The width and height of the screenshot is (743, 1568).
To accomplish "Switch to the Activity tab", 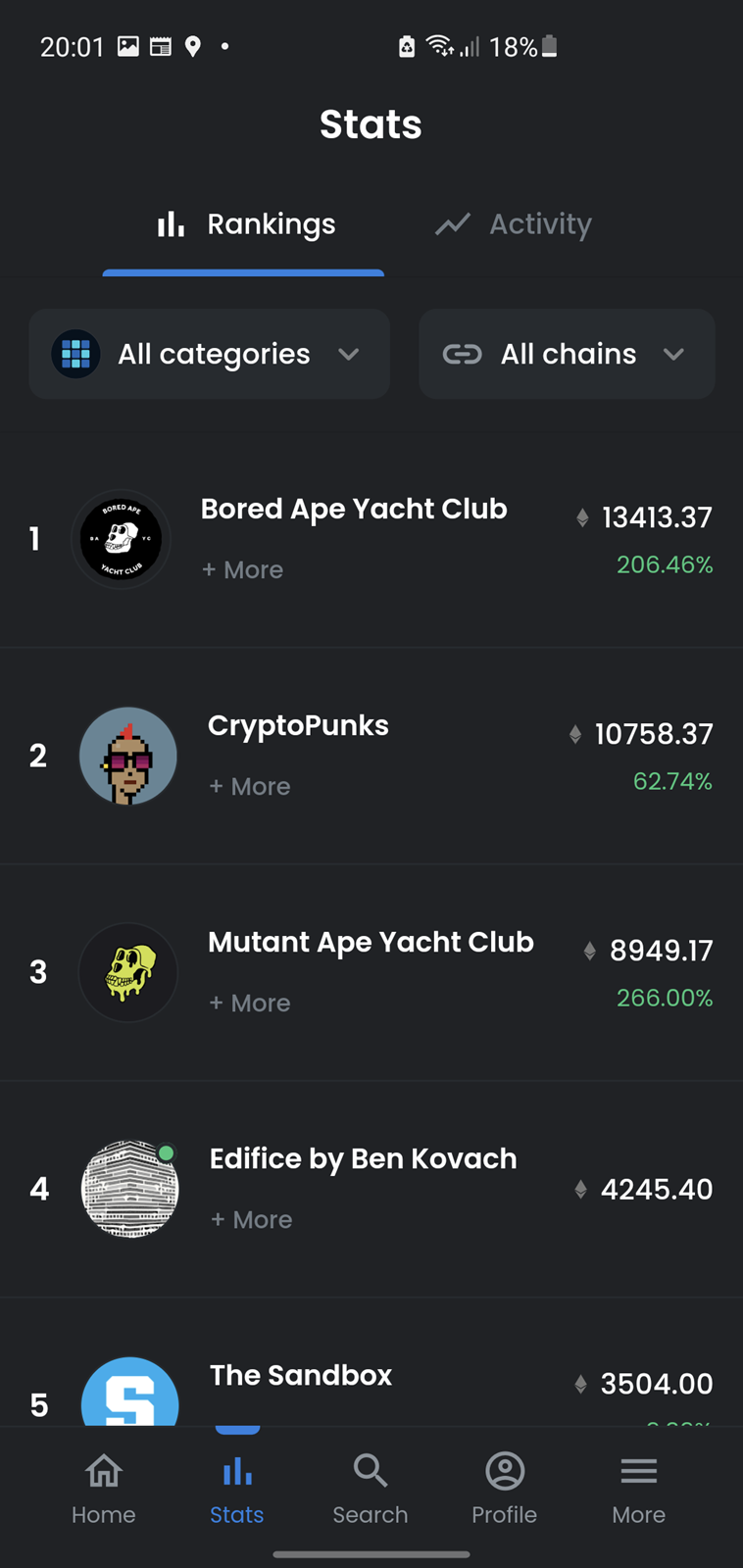I will pyautogui.click(x=514, y=224).
